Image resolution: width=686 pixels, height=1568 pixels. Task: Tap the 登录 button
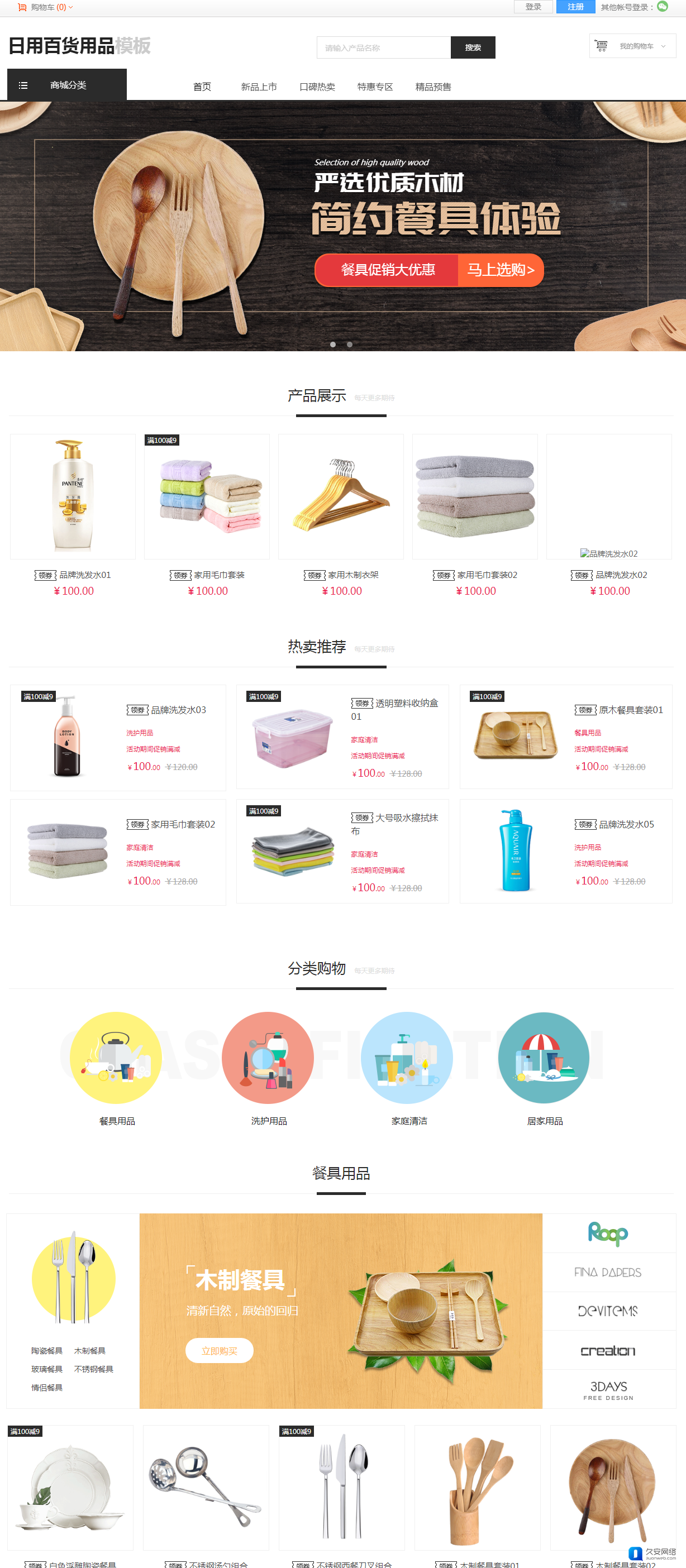532,7
